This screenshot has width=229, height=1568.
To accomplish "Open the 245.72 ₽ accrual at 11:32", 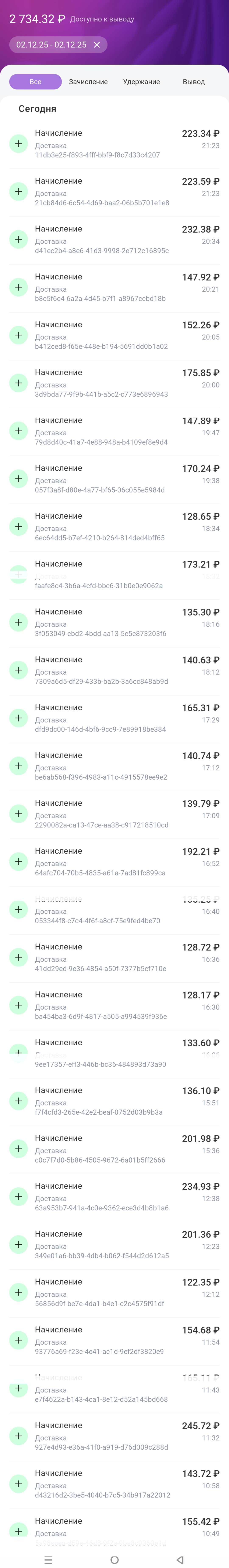I will click(114, 1436).
